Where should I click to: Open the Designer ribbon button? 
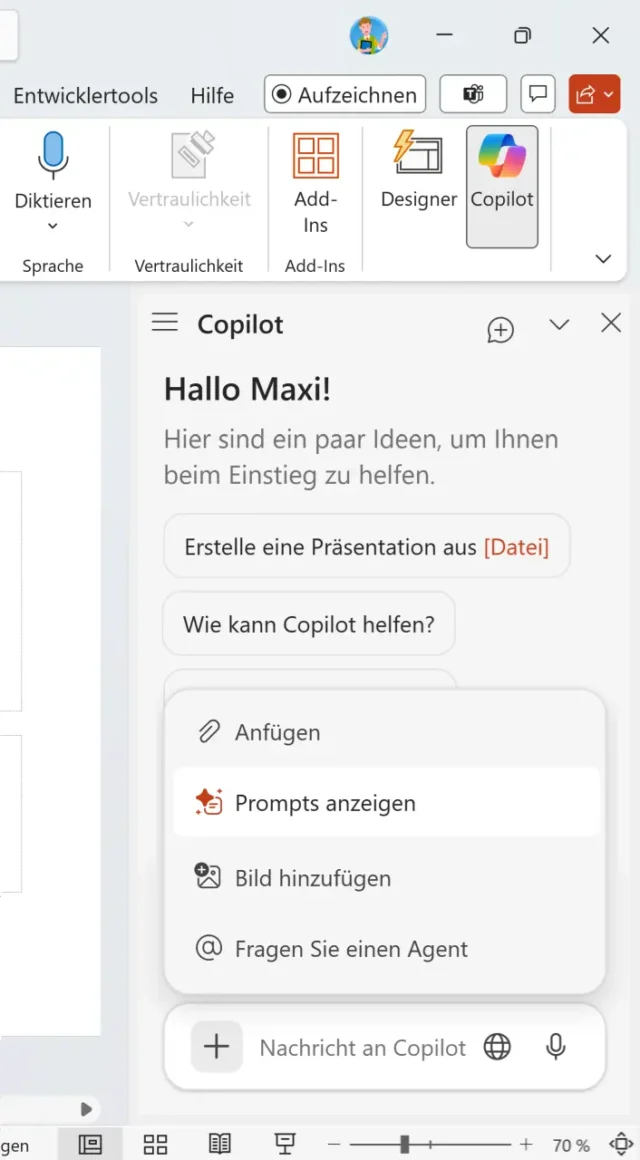tap(418, 172)
